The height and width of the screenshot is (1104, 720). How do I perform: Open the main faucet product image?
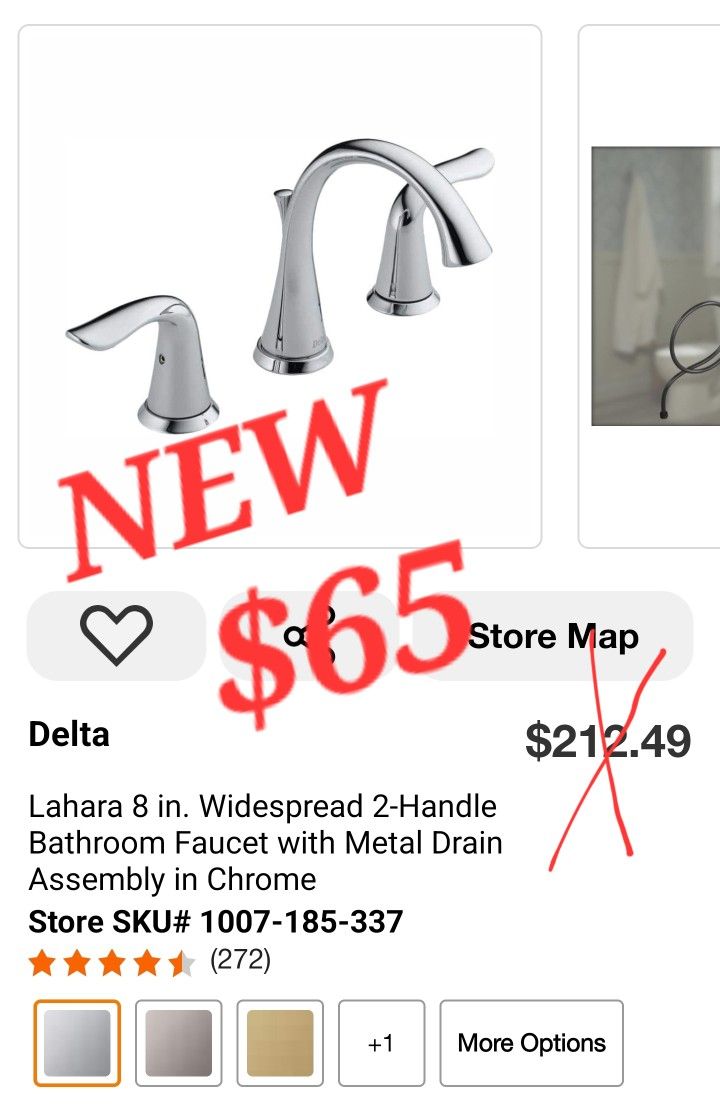coord(280,285)
